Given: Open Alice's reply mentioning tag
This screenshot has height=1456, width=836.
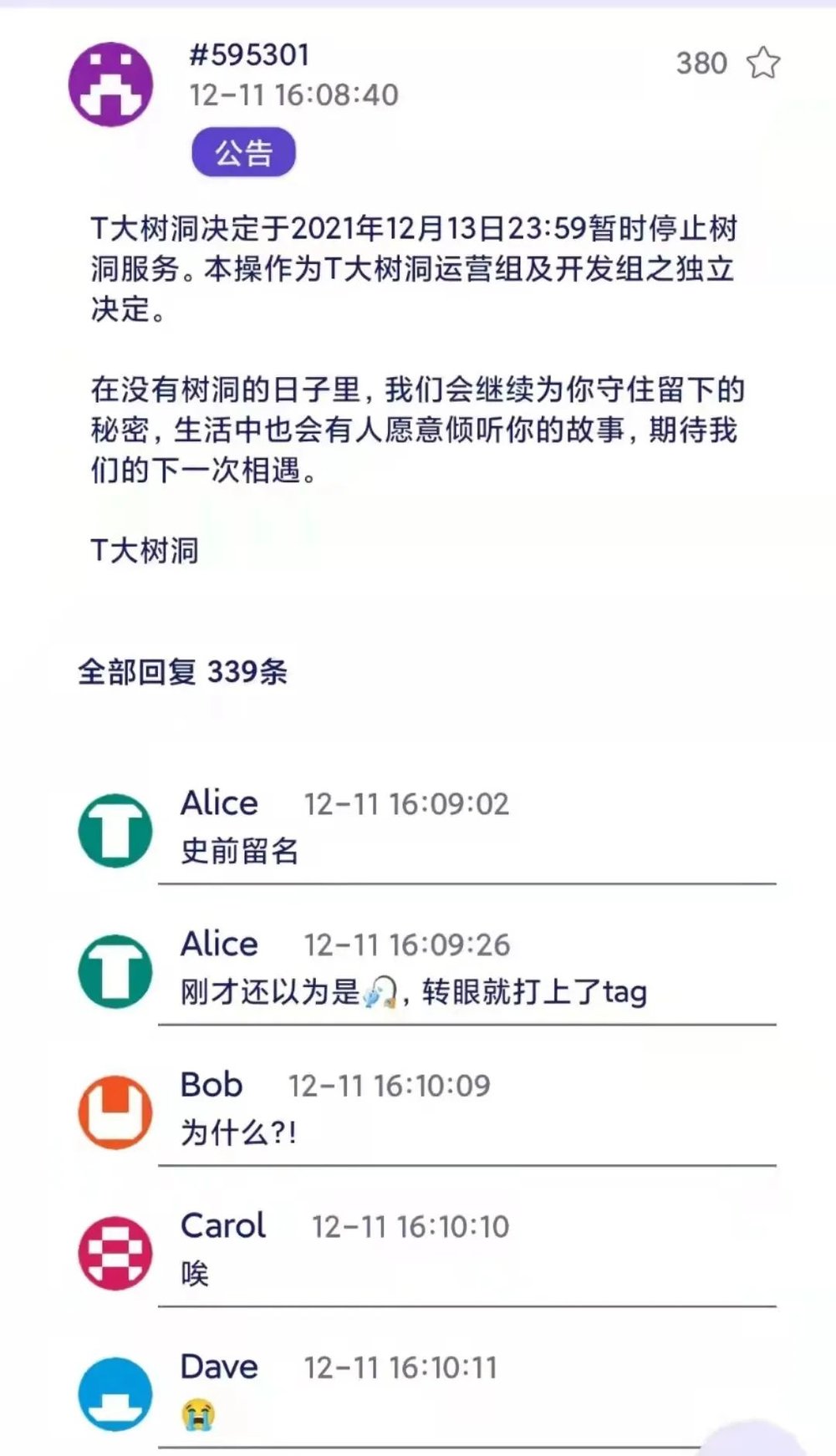Looking at the screenshot, I should tap(414, 992).
